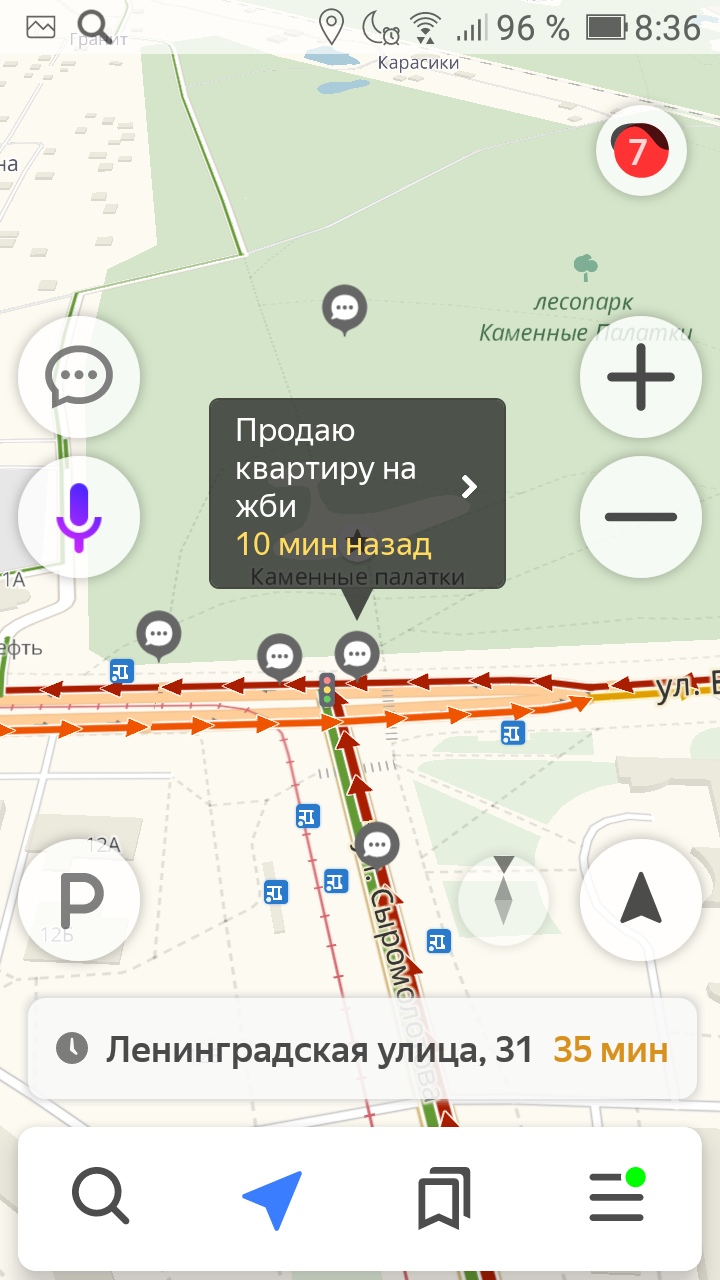Add a road conversation comment
720x1280 pixels.
[79, 377]
